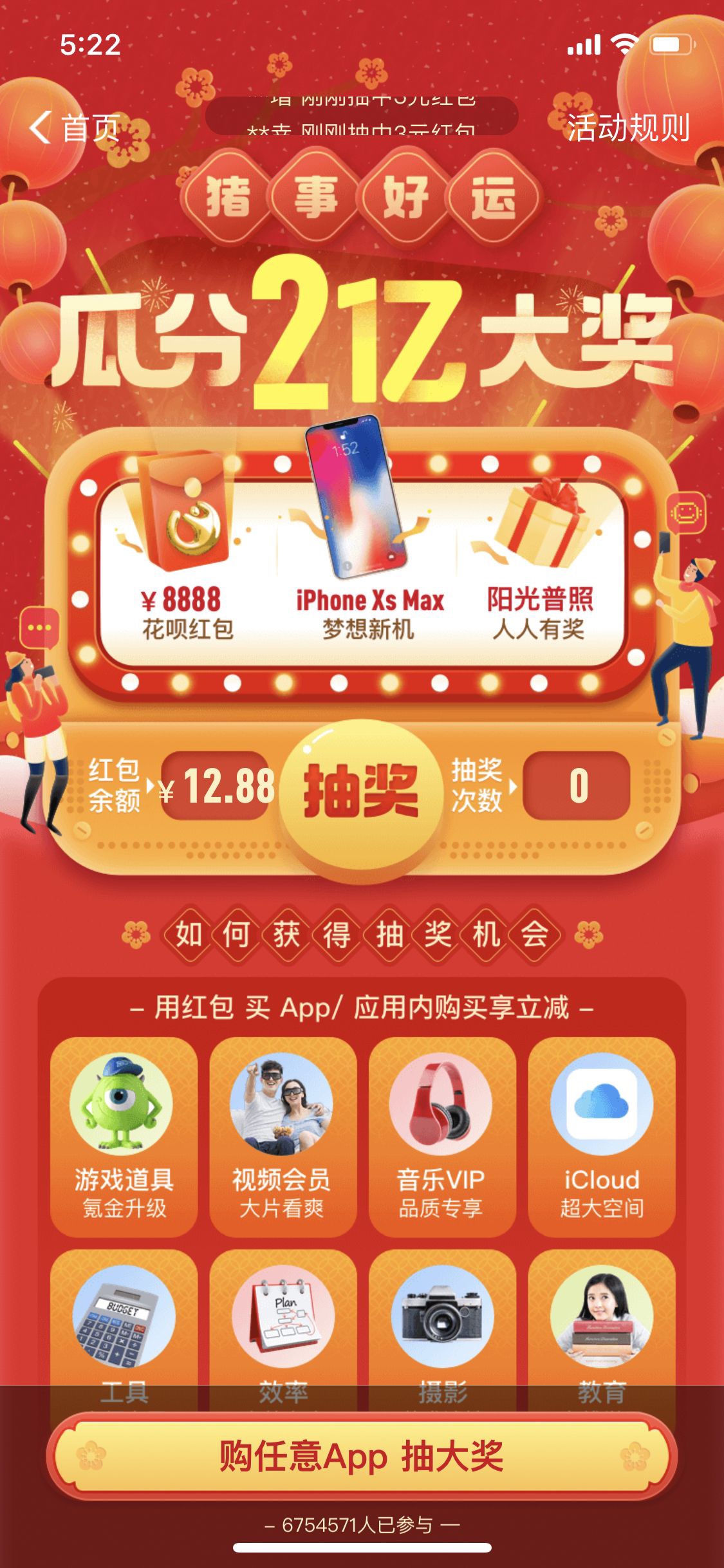724x1568 pixels.
Task: Open 活动规则 activity rules
Action: (628, 127)
